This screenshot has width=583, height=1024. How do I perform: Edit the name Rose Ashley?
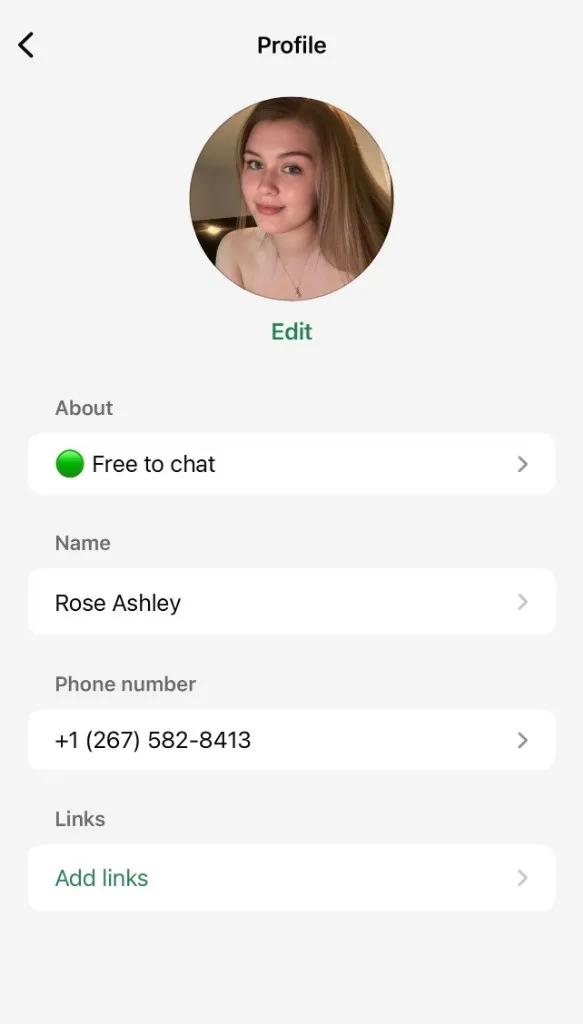291,602
